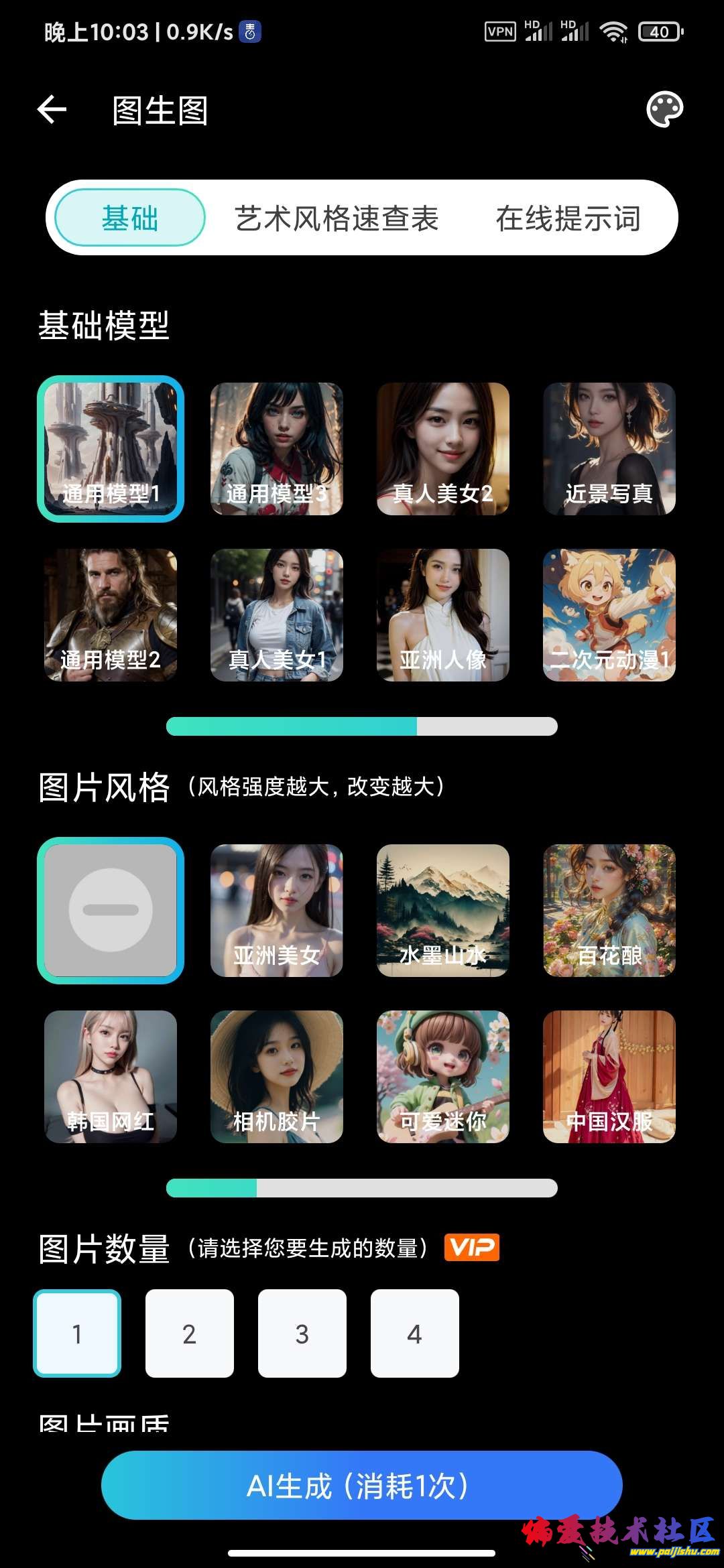Apply the 百花酿 picture style
724x1568 pixels.
609,910
